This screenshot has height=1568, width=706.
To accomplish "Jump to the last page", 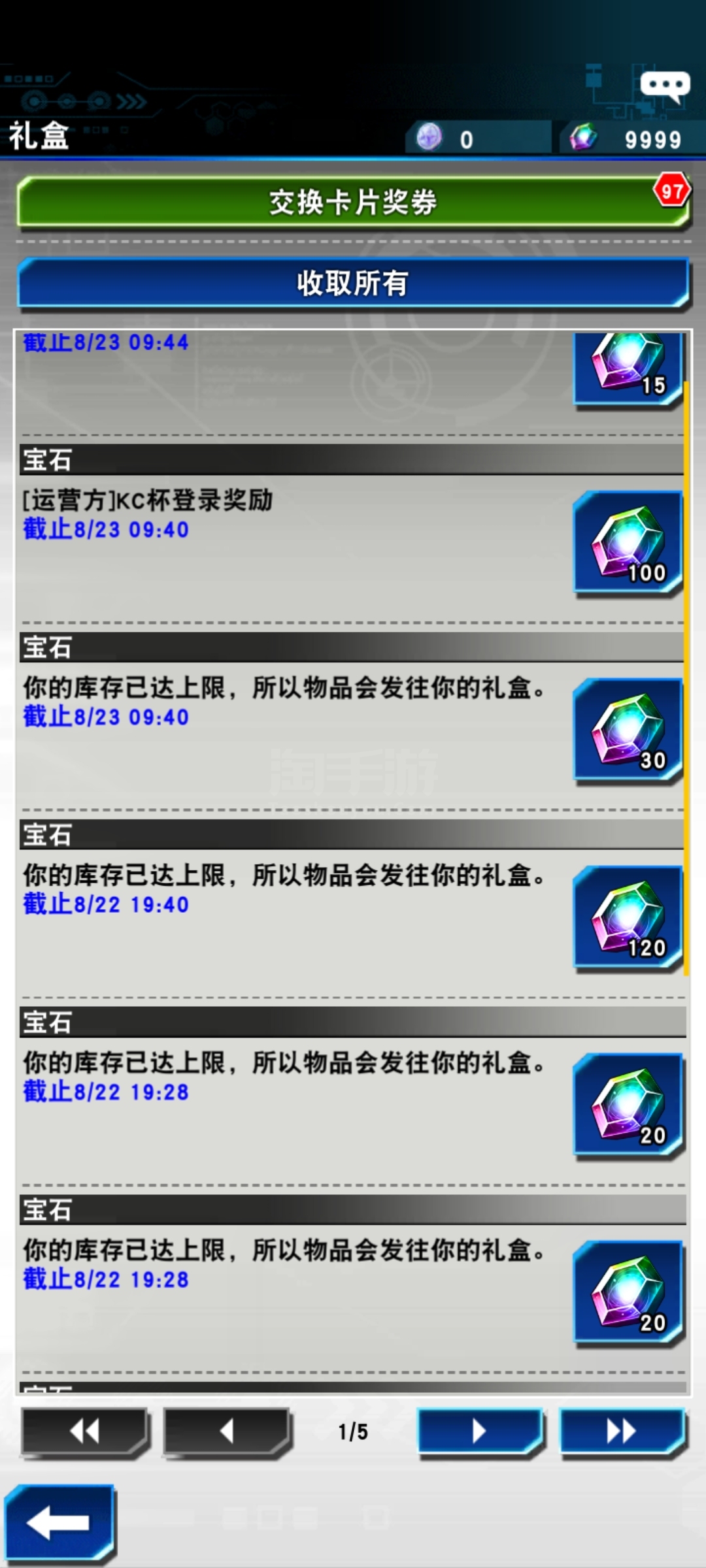I will 623,1432.
